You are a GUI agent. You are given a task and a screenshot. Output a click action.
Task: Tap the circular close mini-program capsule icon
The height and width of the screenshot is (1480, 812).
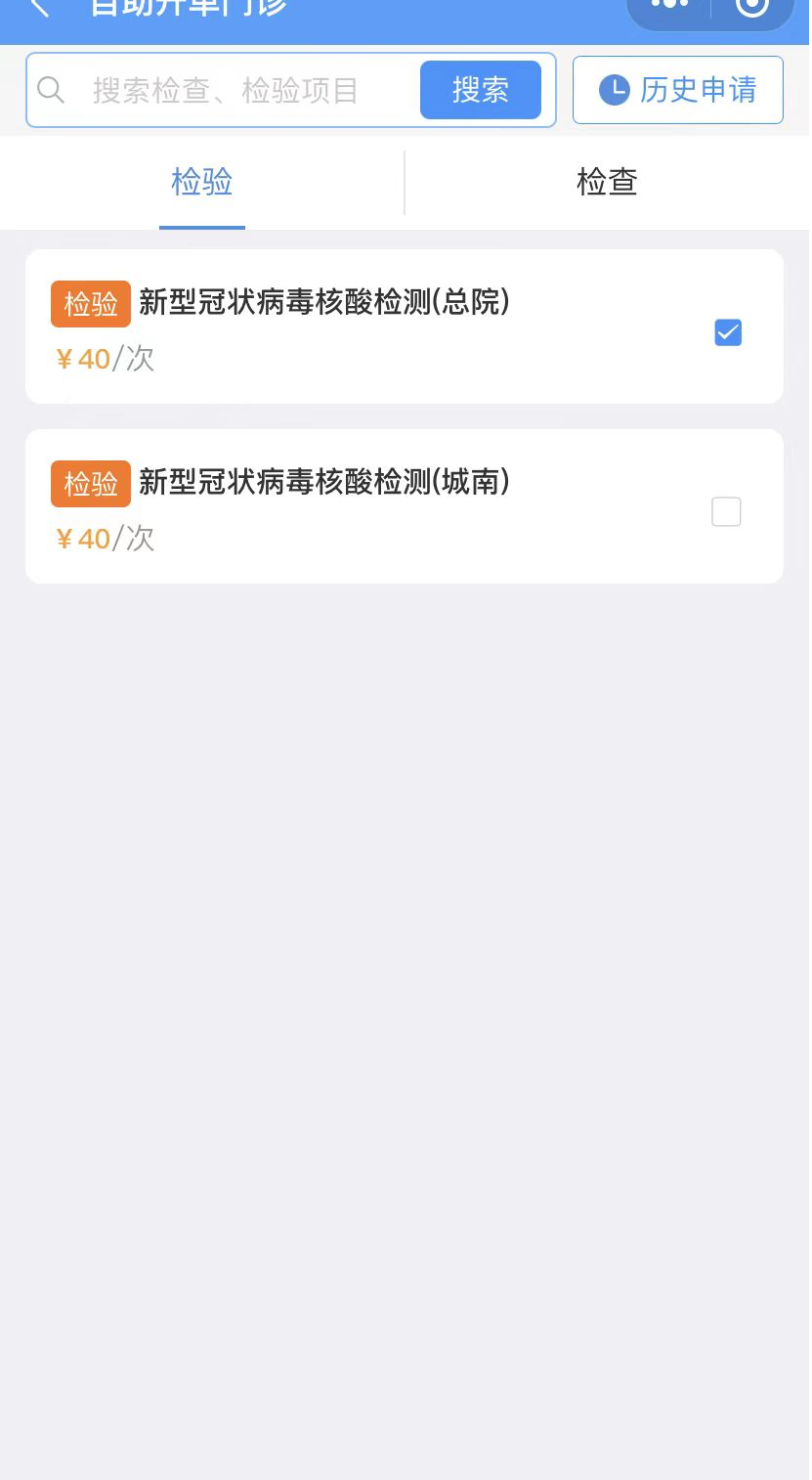coord(751,5)
